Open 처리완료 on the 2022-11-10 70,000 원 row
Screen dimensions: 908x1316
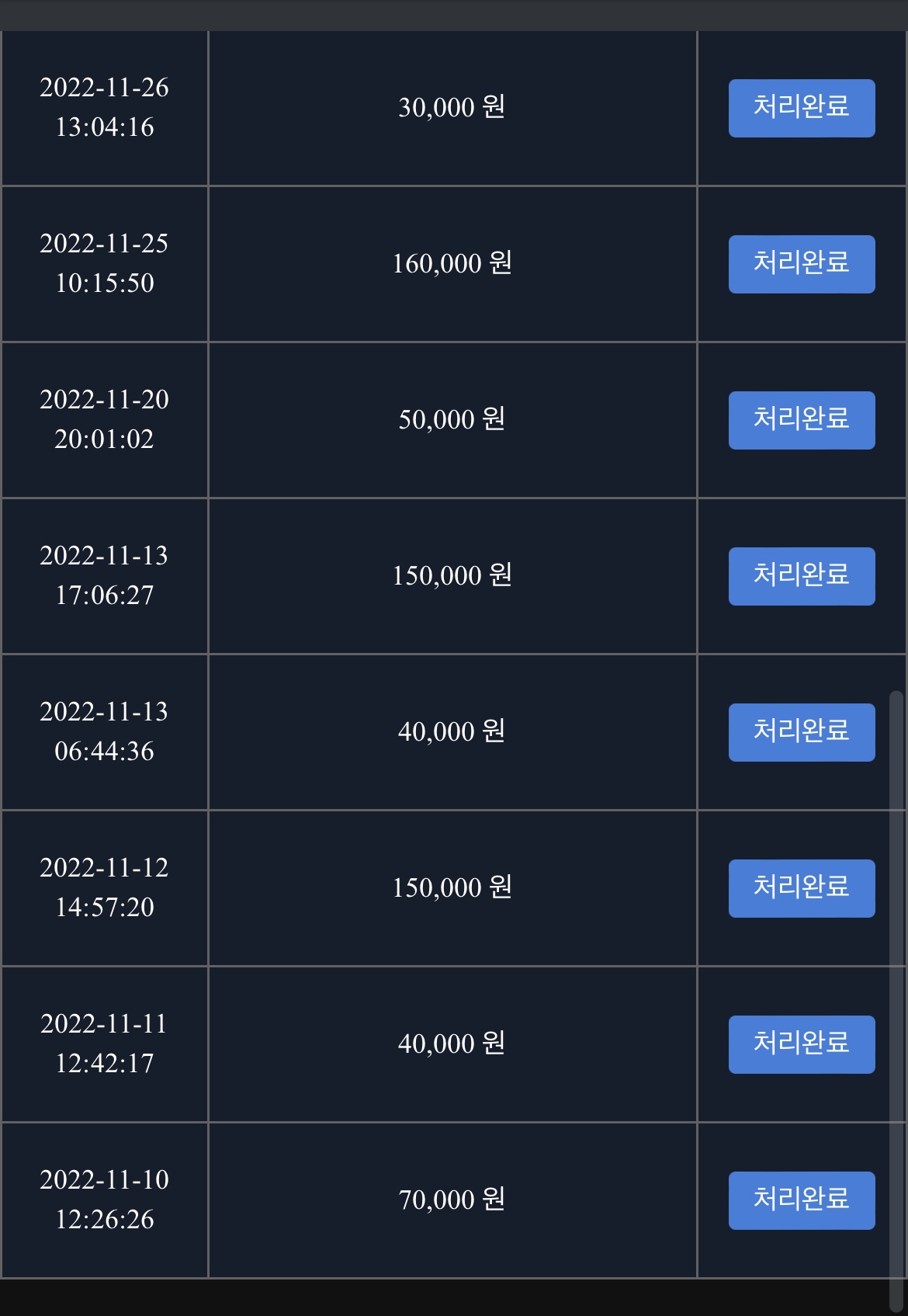tap(801, 1200)
